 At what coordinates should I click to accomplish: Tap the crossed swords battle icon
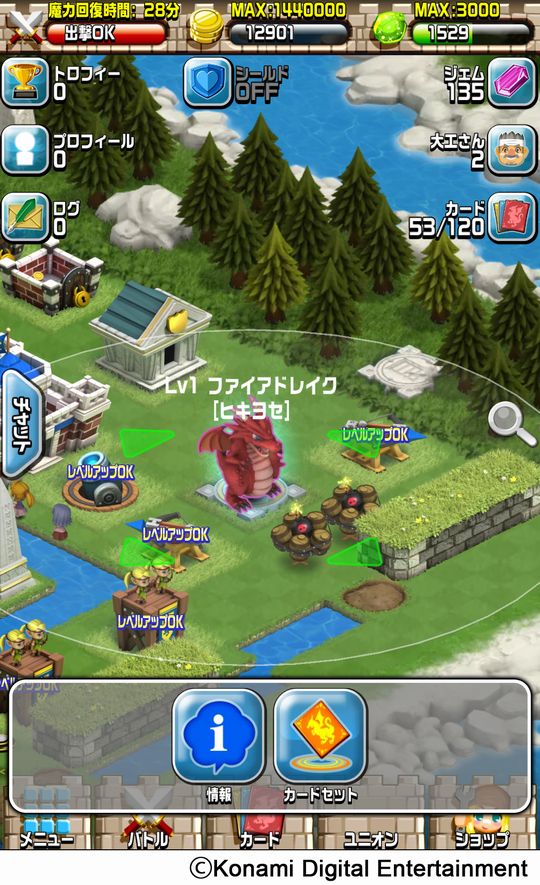click(x=25, y=27)
